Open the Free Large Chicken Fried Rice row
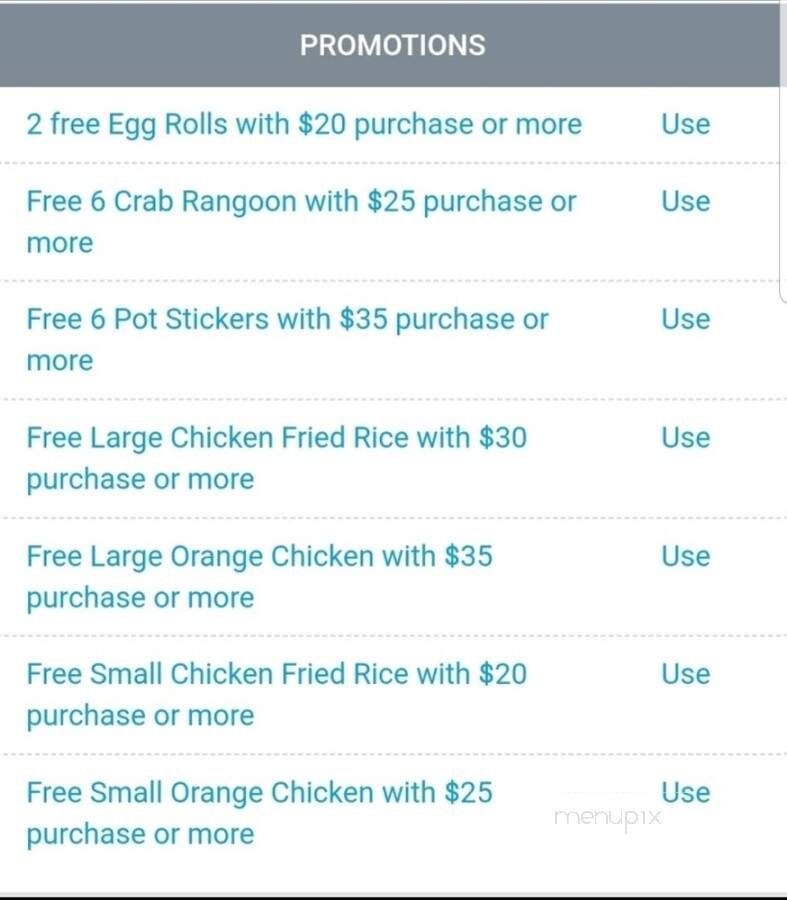The height and width of the screenshot is (900, 787). click(276, 457)
